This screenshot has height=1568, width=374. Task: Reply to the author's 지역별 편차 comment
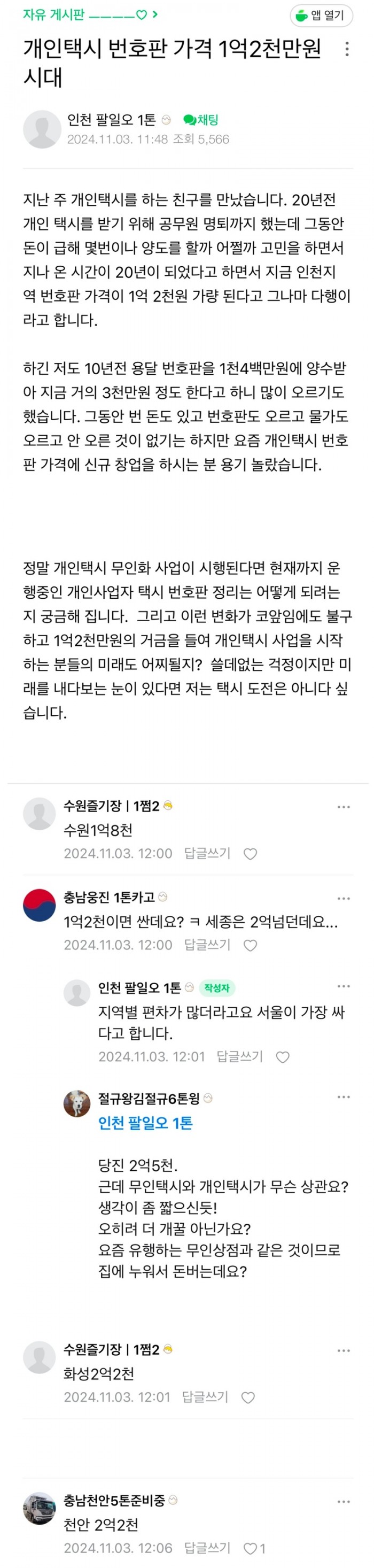click(x=239, y=1057)
